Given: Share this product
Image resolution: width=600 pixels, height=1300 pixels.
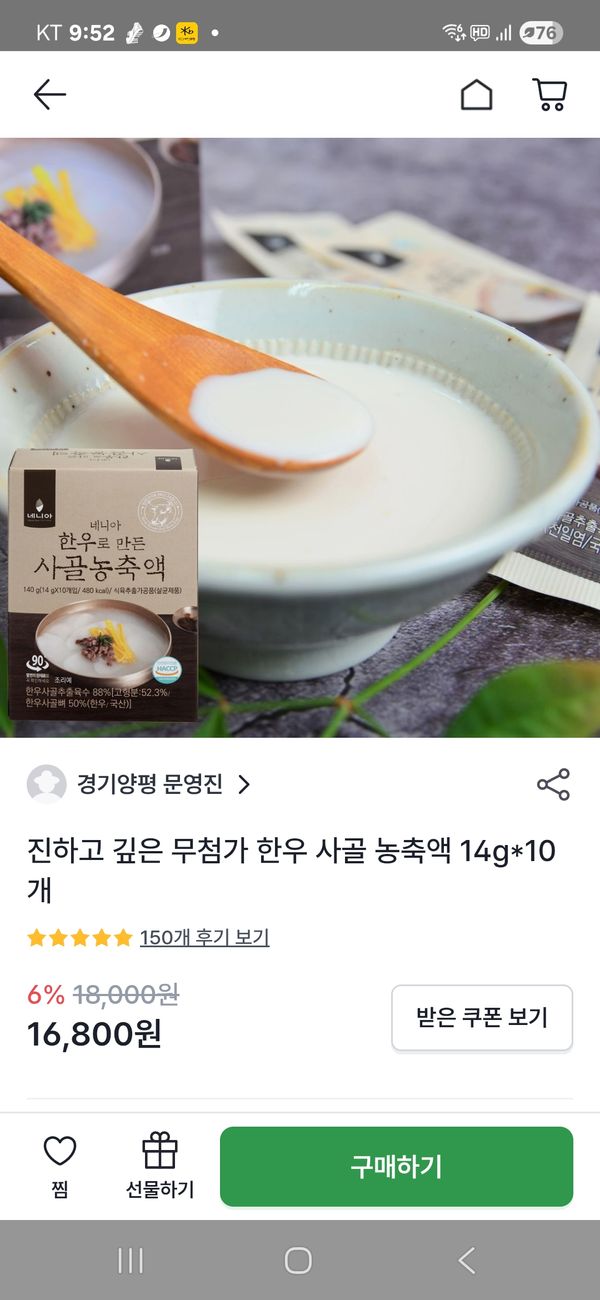Looking at the screenshot, I should pyautogui.click(x=553, y=784).
